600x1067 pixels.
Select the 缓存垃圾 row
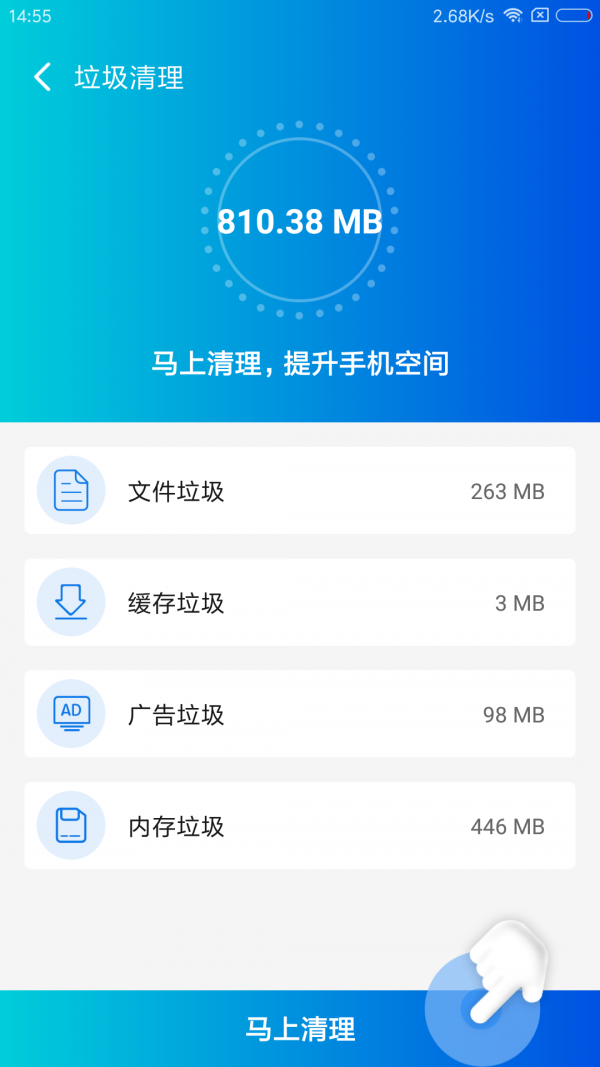300,603
